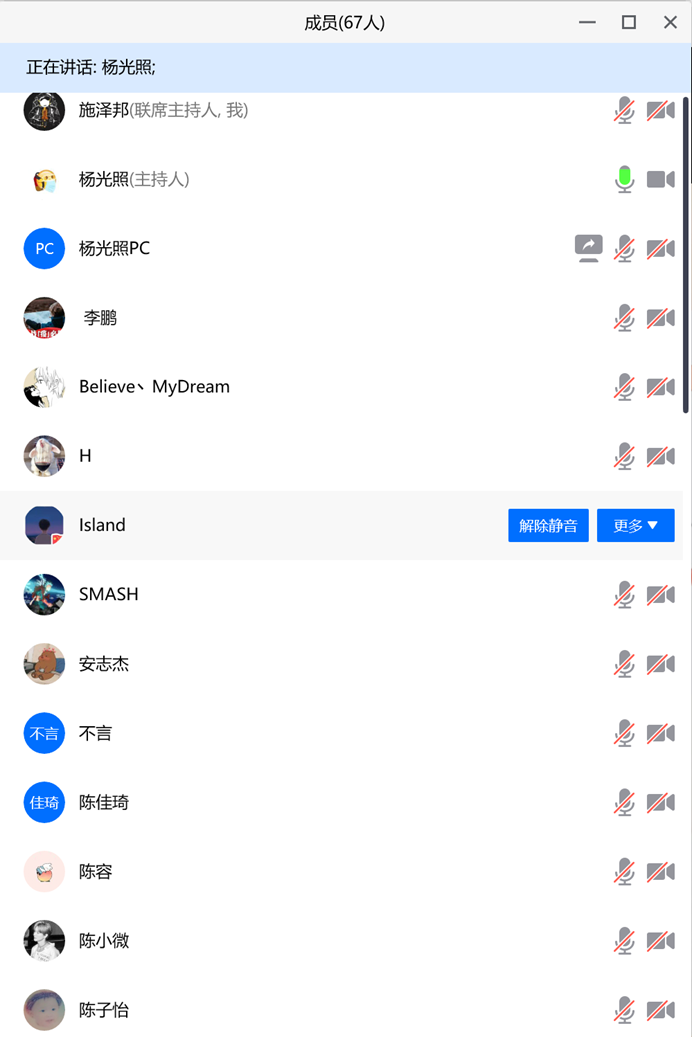Select member 安志杰 row
692x1037 pixels.
click(x=104, y=664)
